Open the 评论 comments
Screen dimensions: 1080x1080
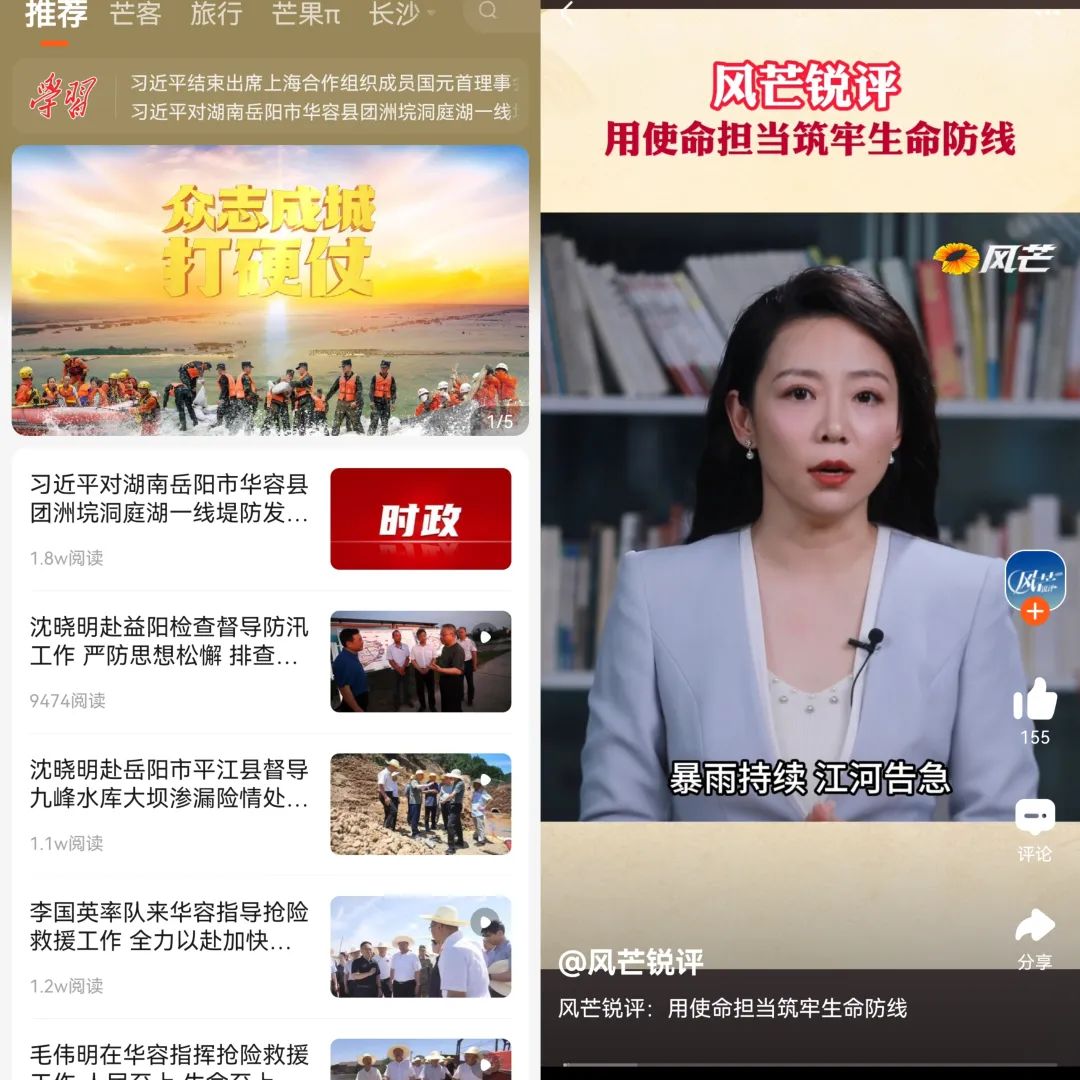(1035, 830)
